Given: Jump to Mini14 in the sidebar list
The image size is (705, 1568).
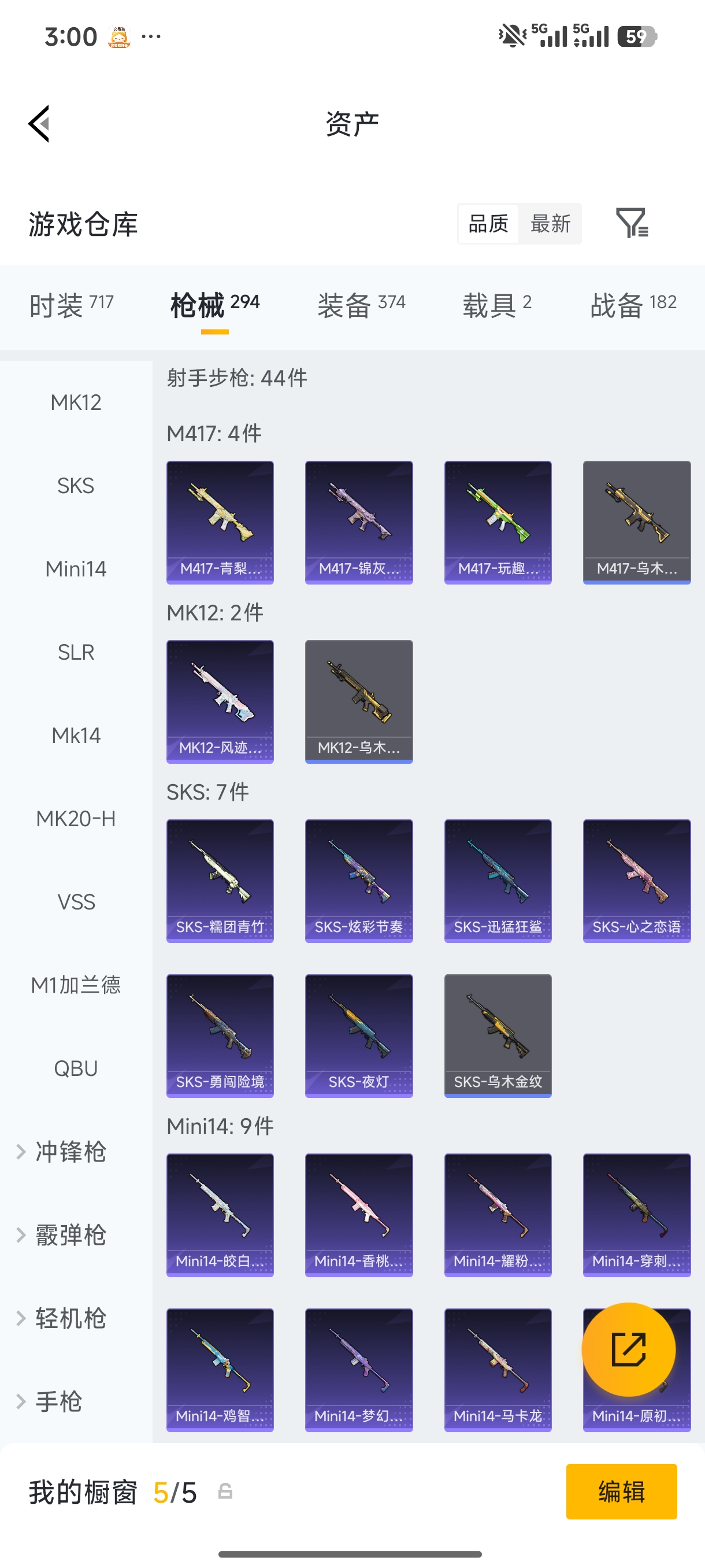Looking at the screenshot, I should point(76,568).
